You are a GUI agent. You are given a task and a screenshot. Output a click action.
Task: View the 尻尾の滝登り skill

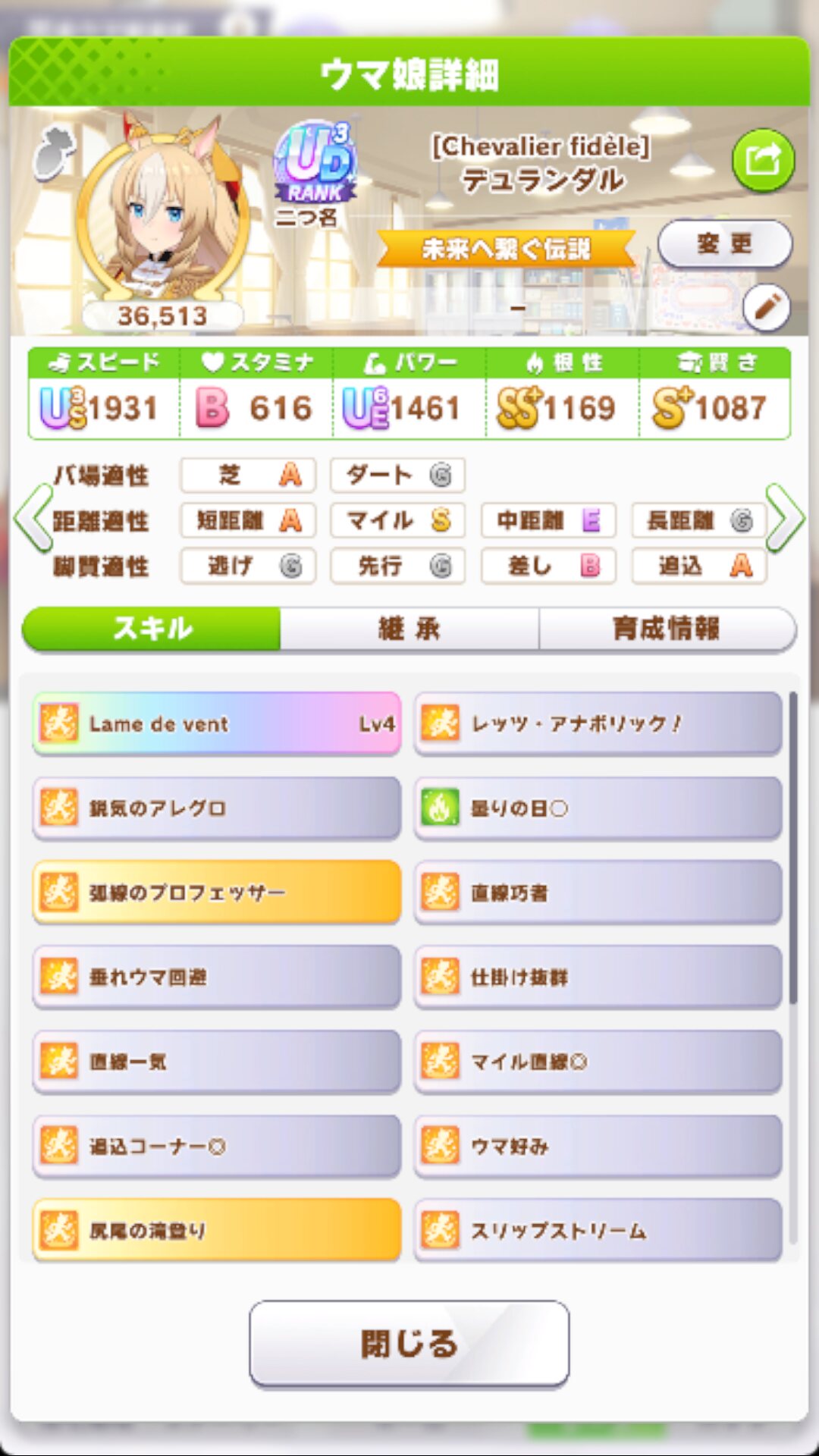tap(217, 1230)
